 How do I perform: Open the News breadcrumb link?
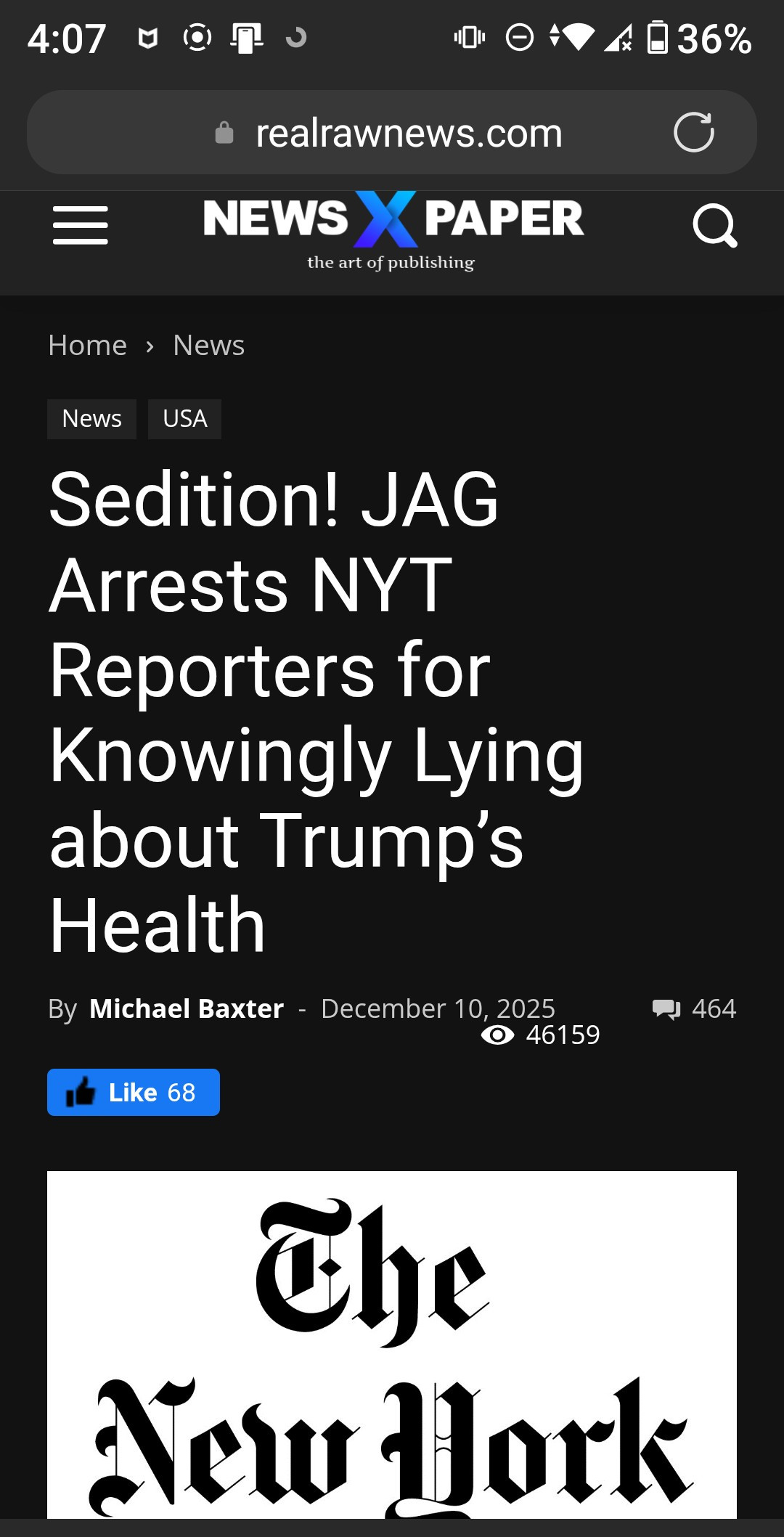[x=208, y=346]
